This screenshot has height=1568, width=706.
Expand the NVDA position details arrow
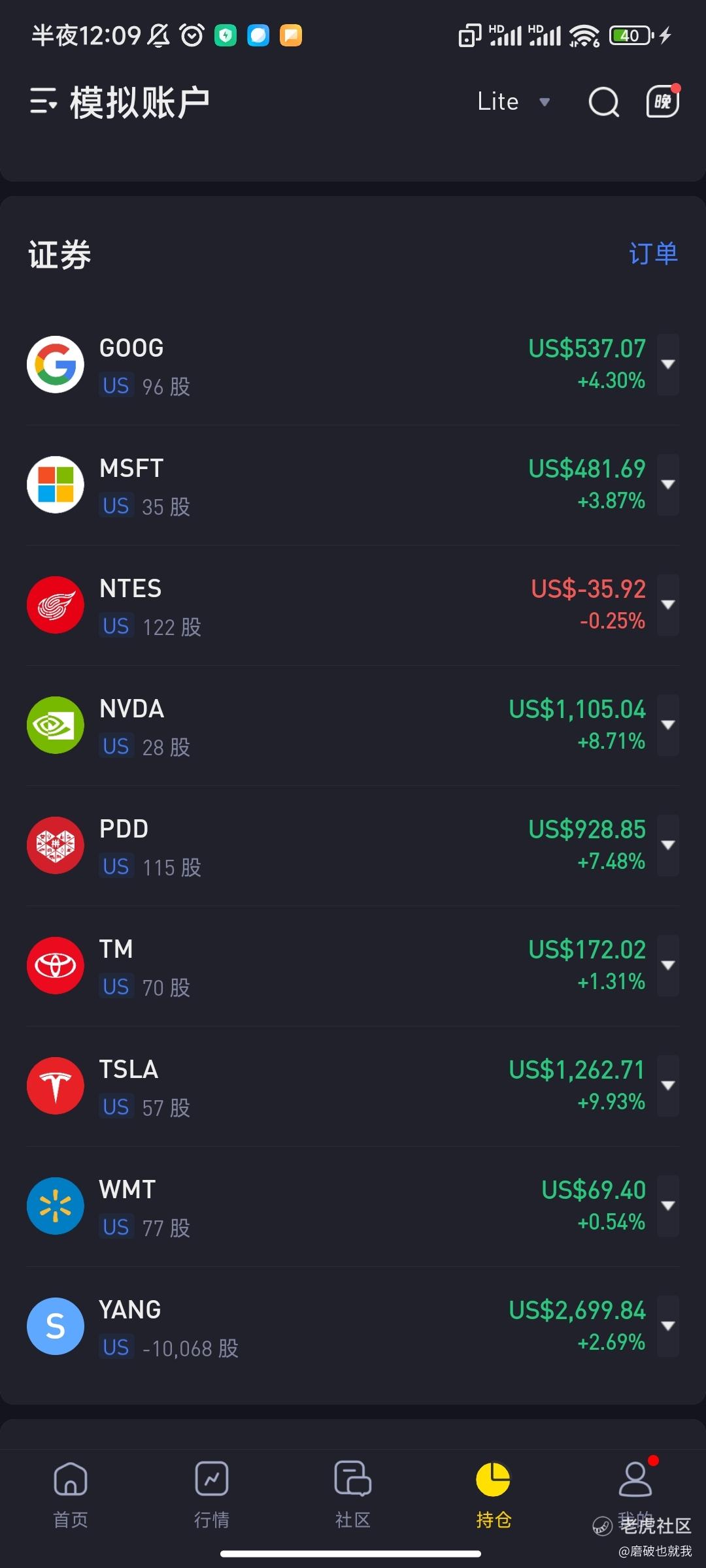[668, 725]
